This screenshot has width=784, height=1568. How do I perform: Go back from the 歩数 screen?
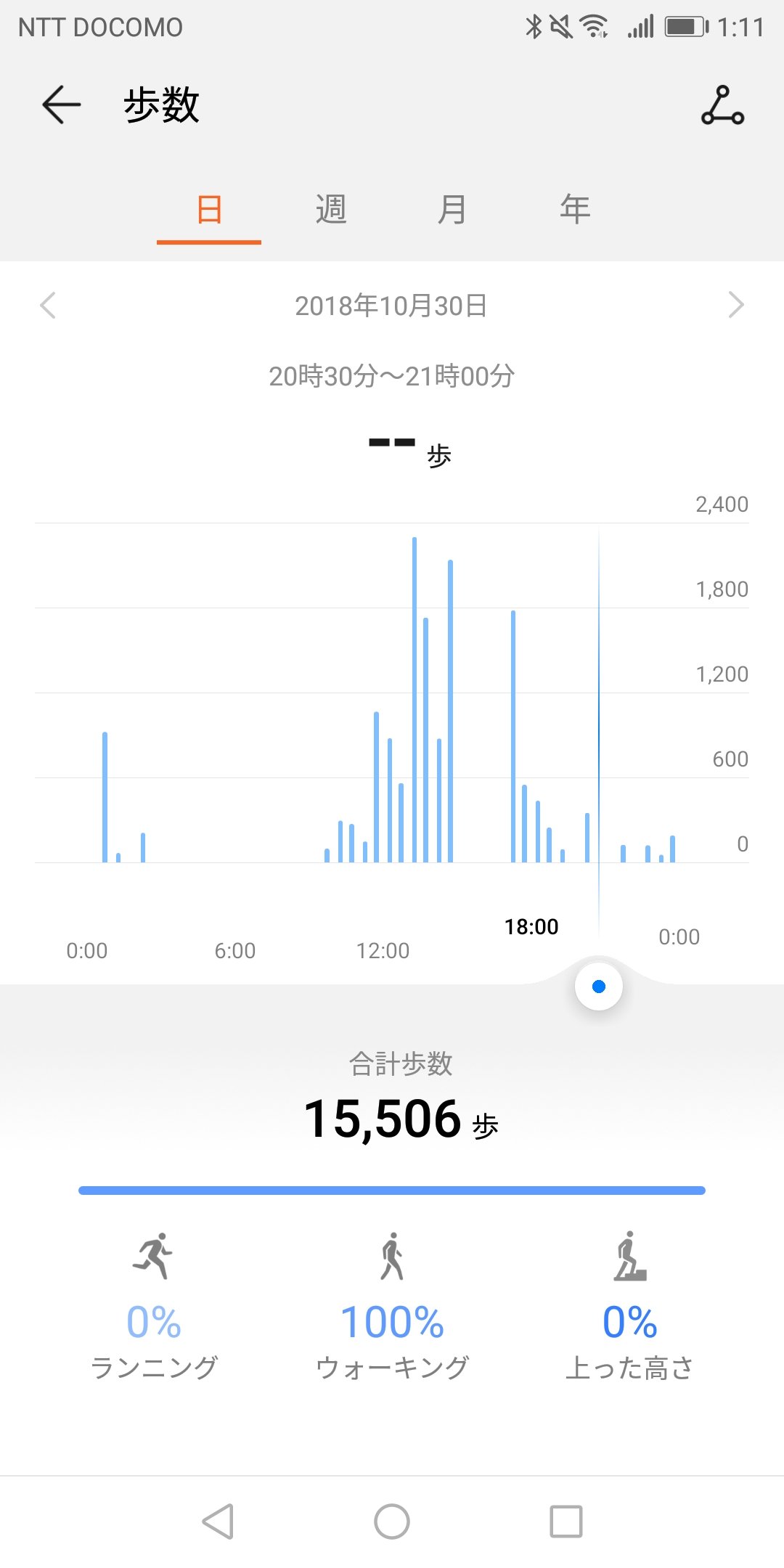61,105
